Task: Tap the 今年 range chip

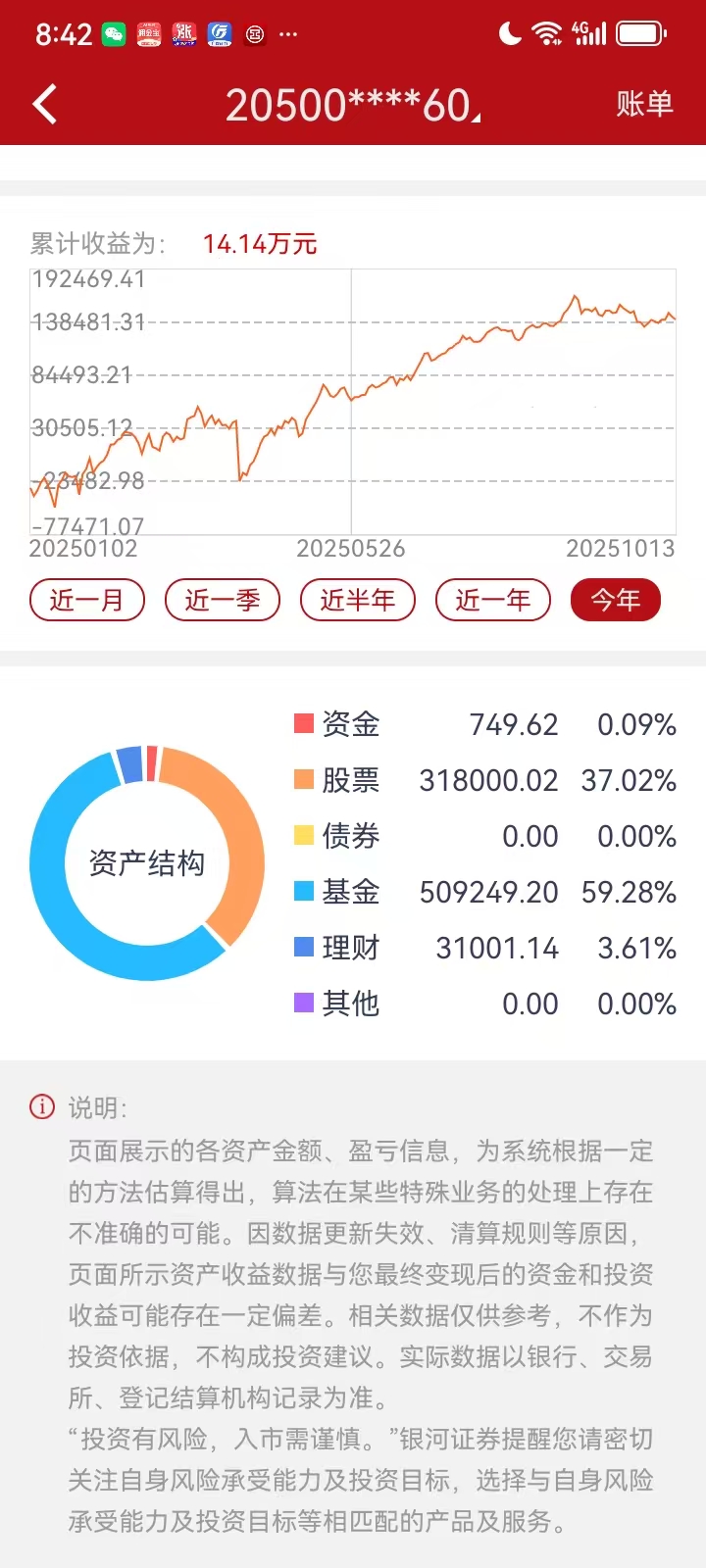Action: click(616, 600)
